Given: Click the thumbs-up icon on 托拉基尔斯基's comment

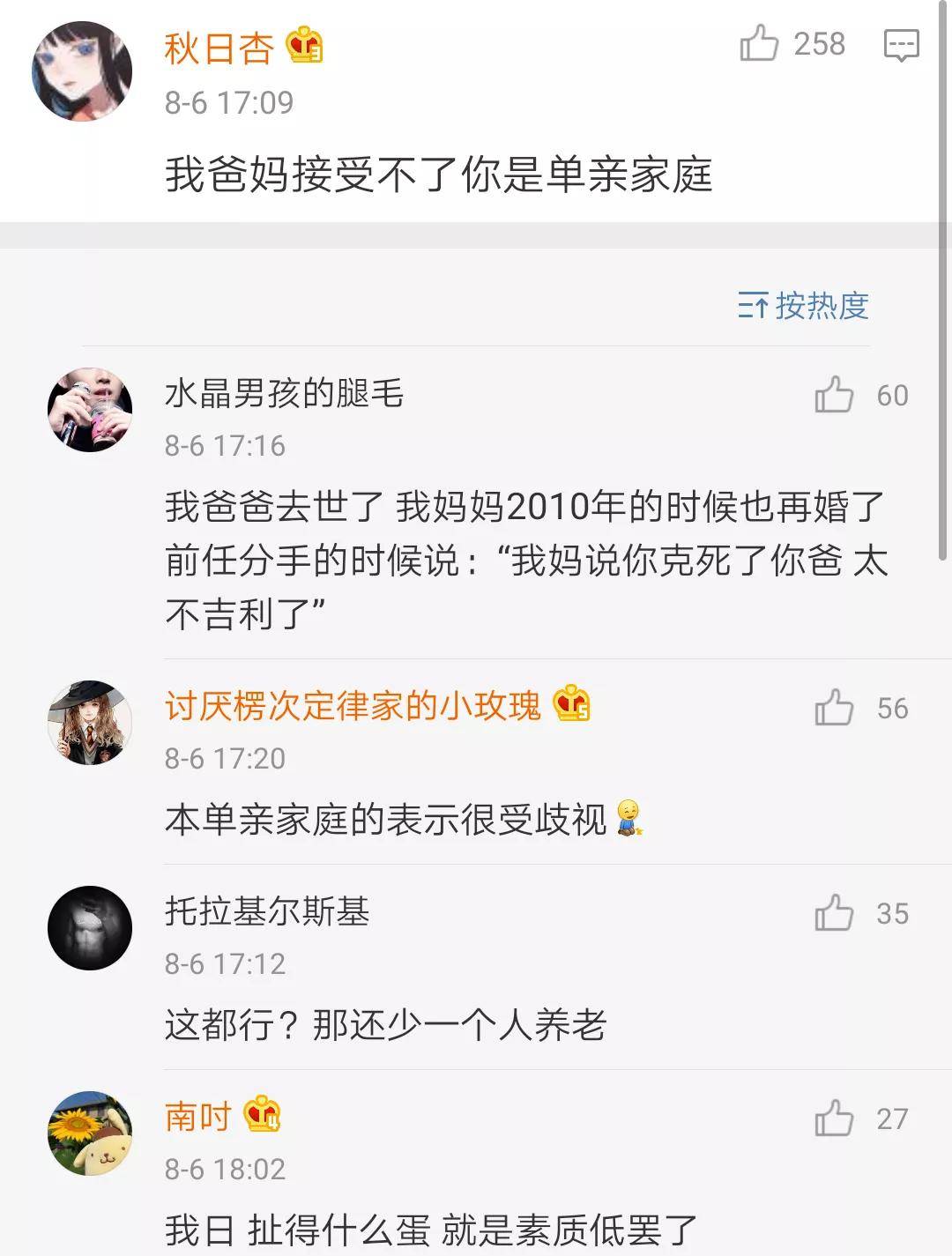Looking at the screenshot, I should (832, 914).
